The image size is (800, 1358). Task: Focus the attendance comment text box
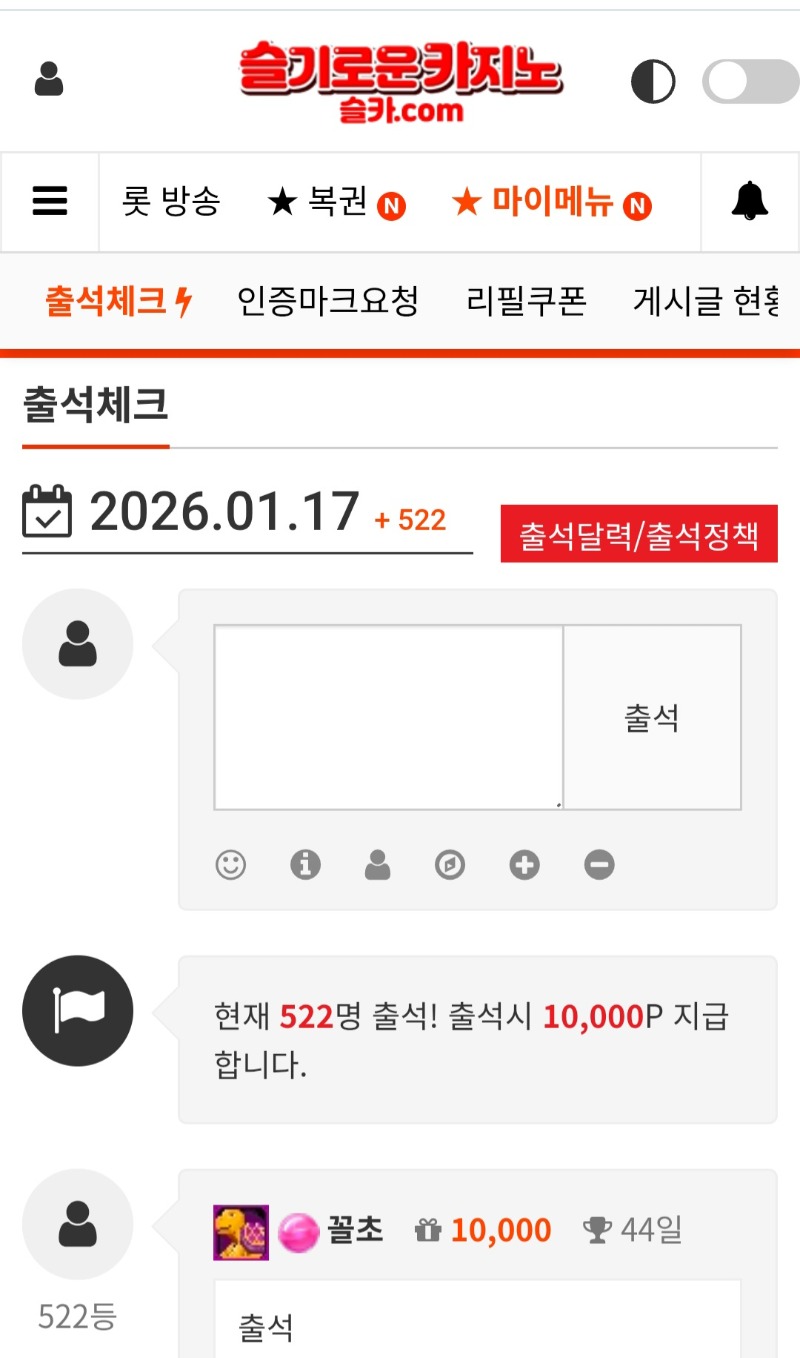point(388,717)
